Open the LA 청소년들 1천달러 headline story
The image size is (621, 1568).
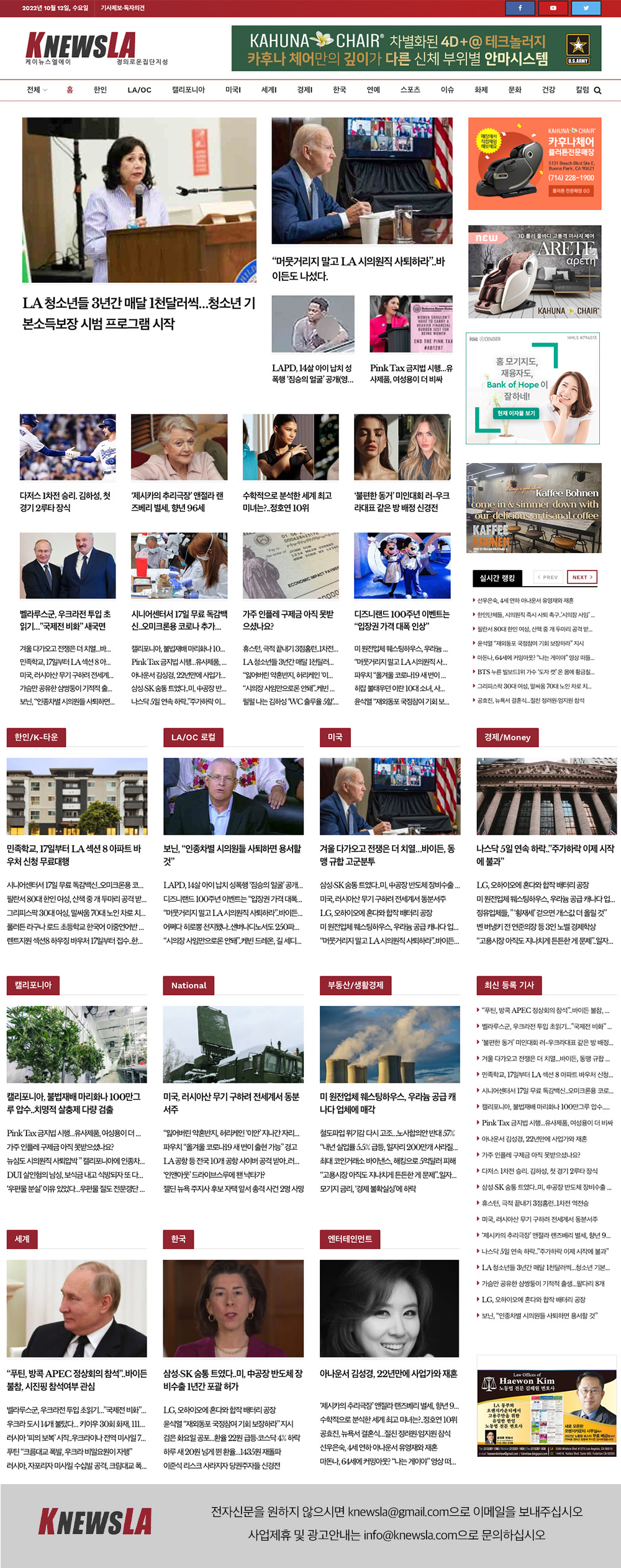(x=138, y=313)
